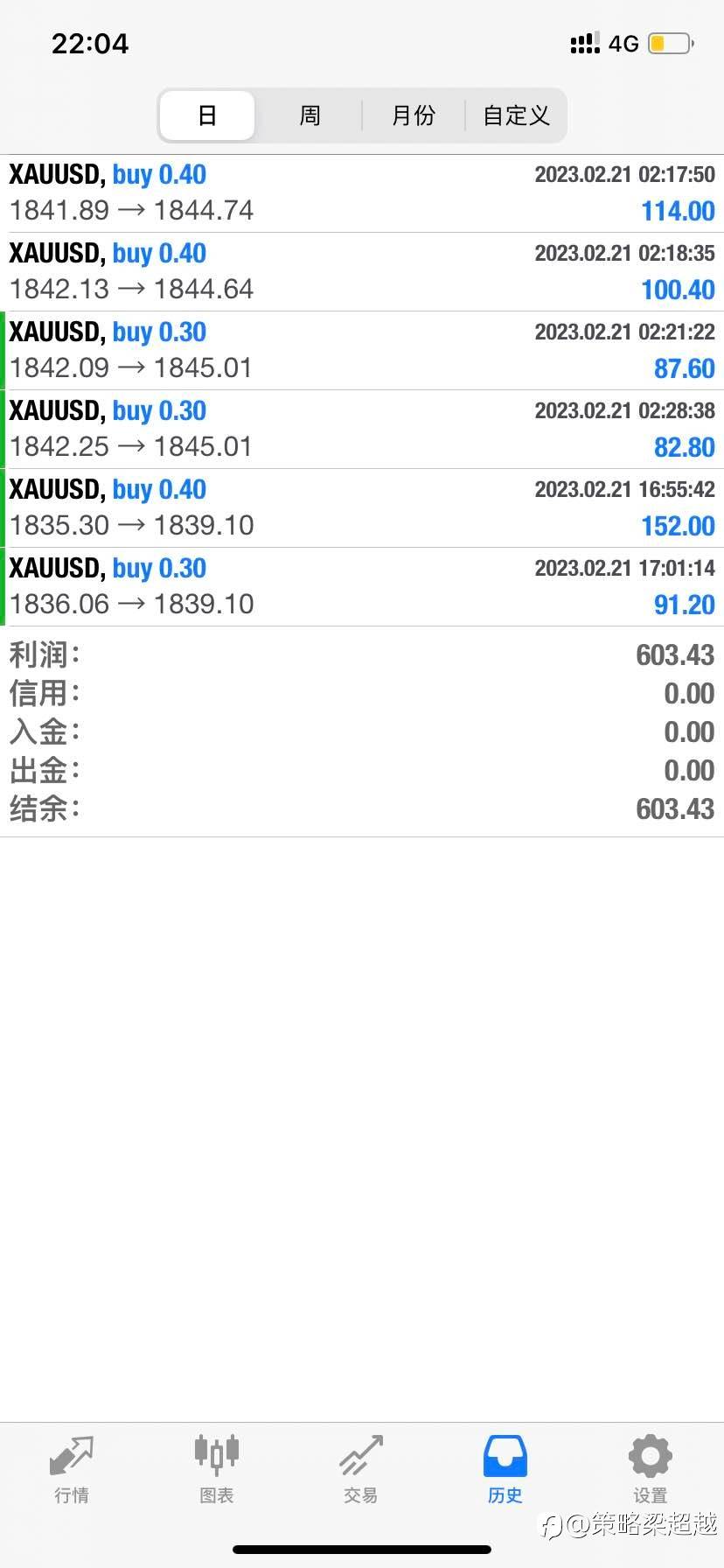Open the XAUUSD trade with profit 114.00
Screen dimensions: 724x1568
(362, 193)
